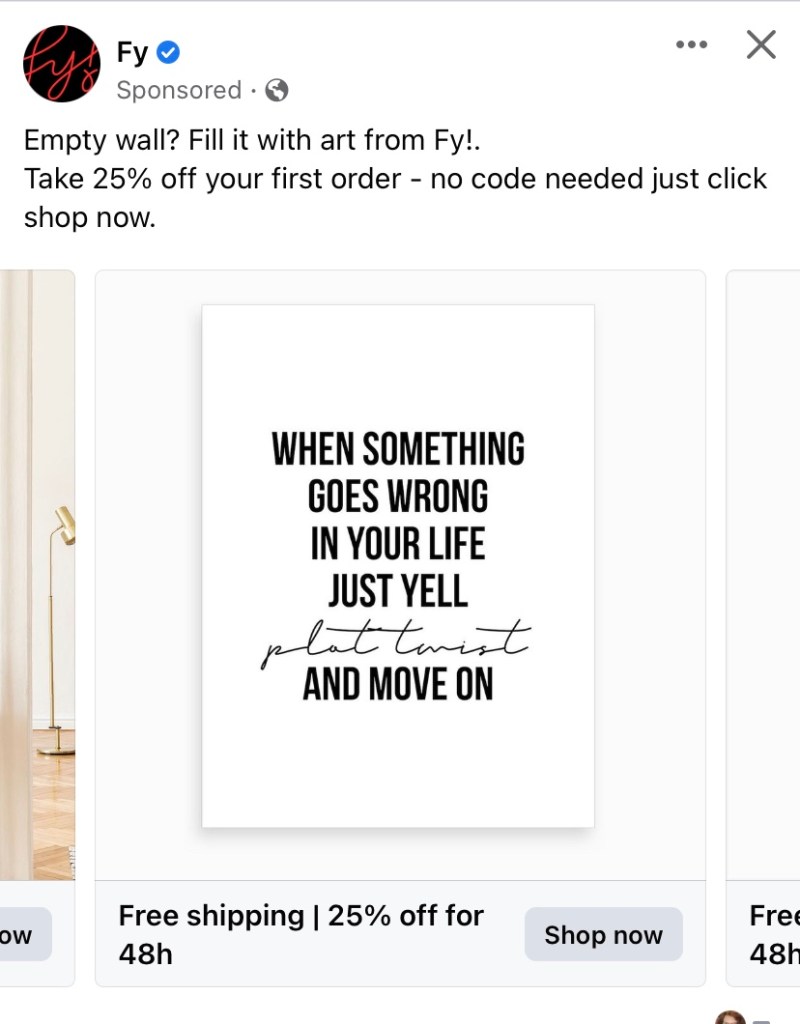Dismiss the Fy sponsored ad
The width and height of the screenshot is (800, 1024).
click(761, 45)
